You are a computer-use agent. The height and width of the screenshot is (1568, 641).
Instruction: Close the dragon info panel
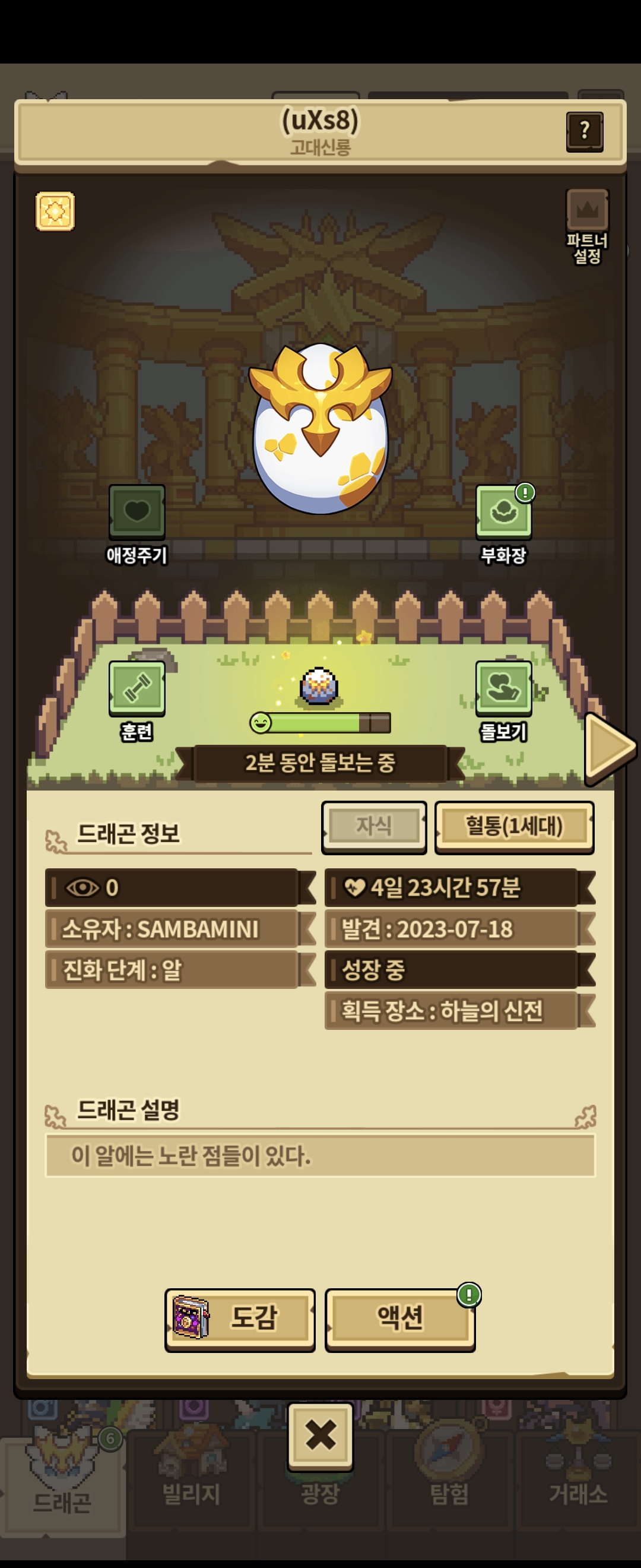[x=320, y=1436]
